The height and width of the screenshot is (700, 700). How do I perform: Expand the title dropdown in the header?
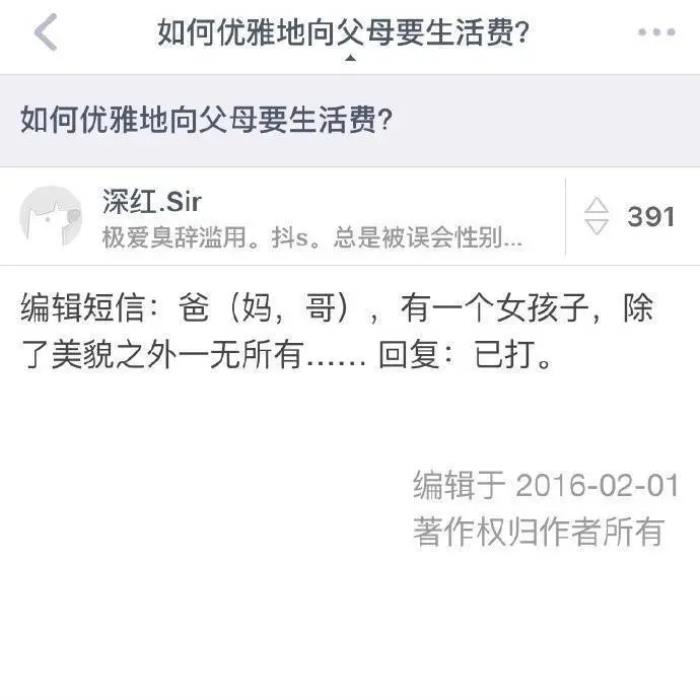click(349, 56)
